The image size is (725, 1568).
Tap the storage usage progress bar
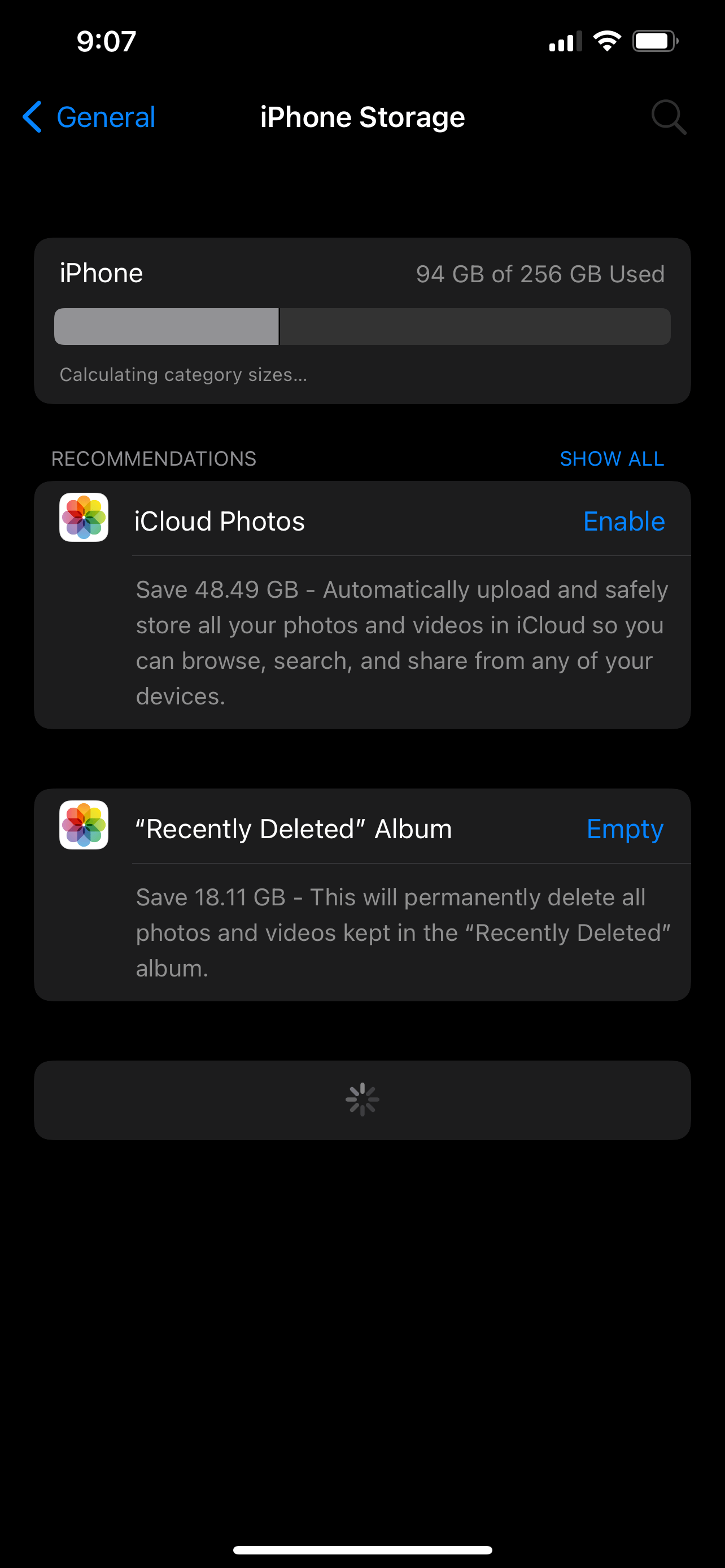(362, 326)
